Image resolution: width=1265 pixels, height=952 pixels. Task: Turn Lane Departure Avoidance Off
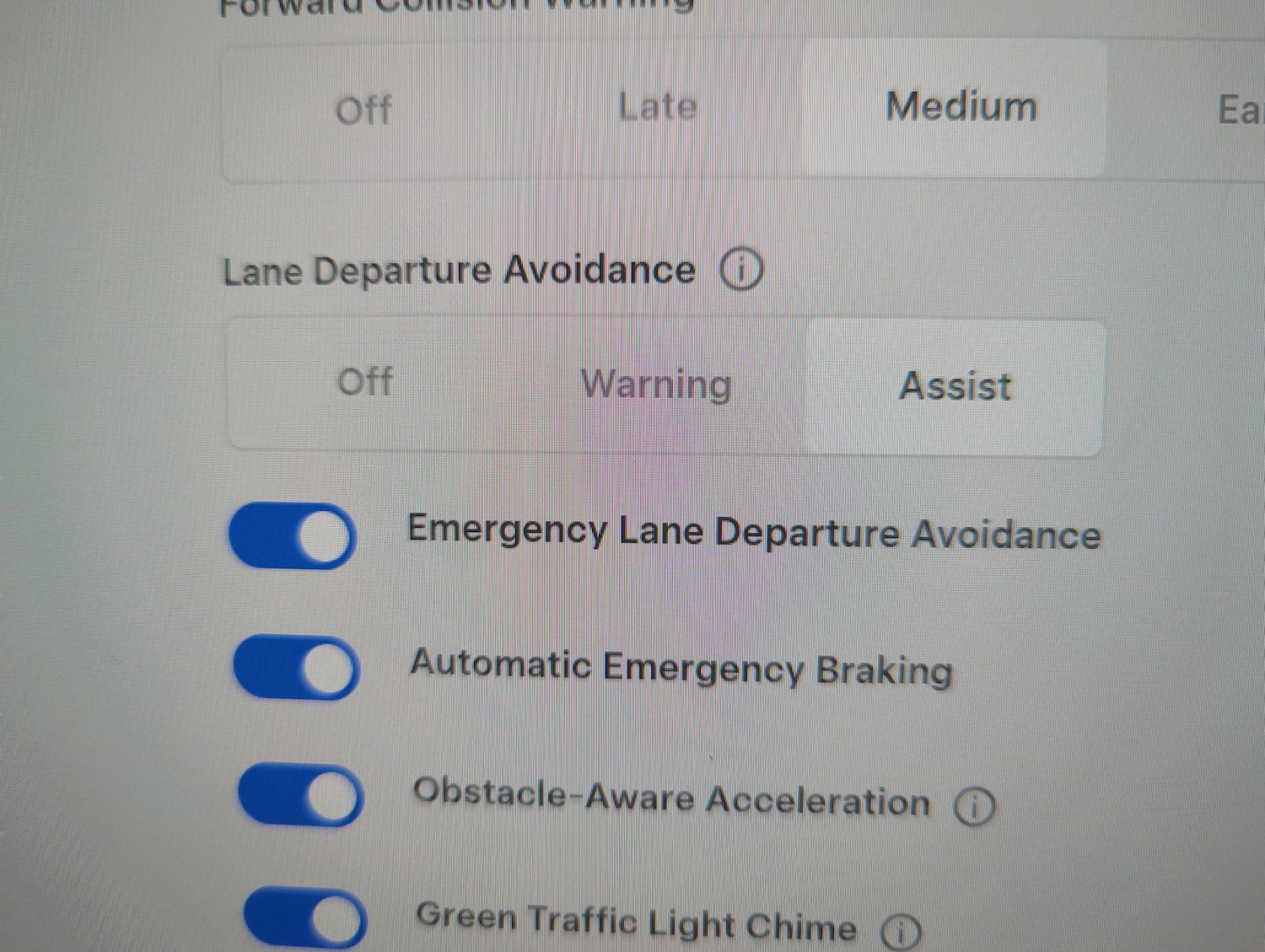coord(365,382)
